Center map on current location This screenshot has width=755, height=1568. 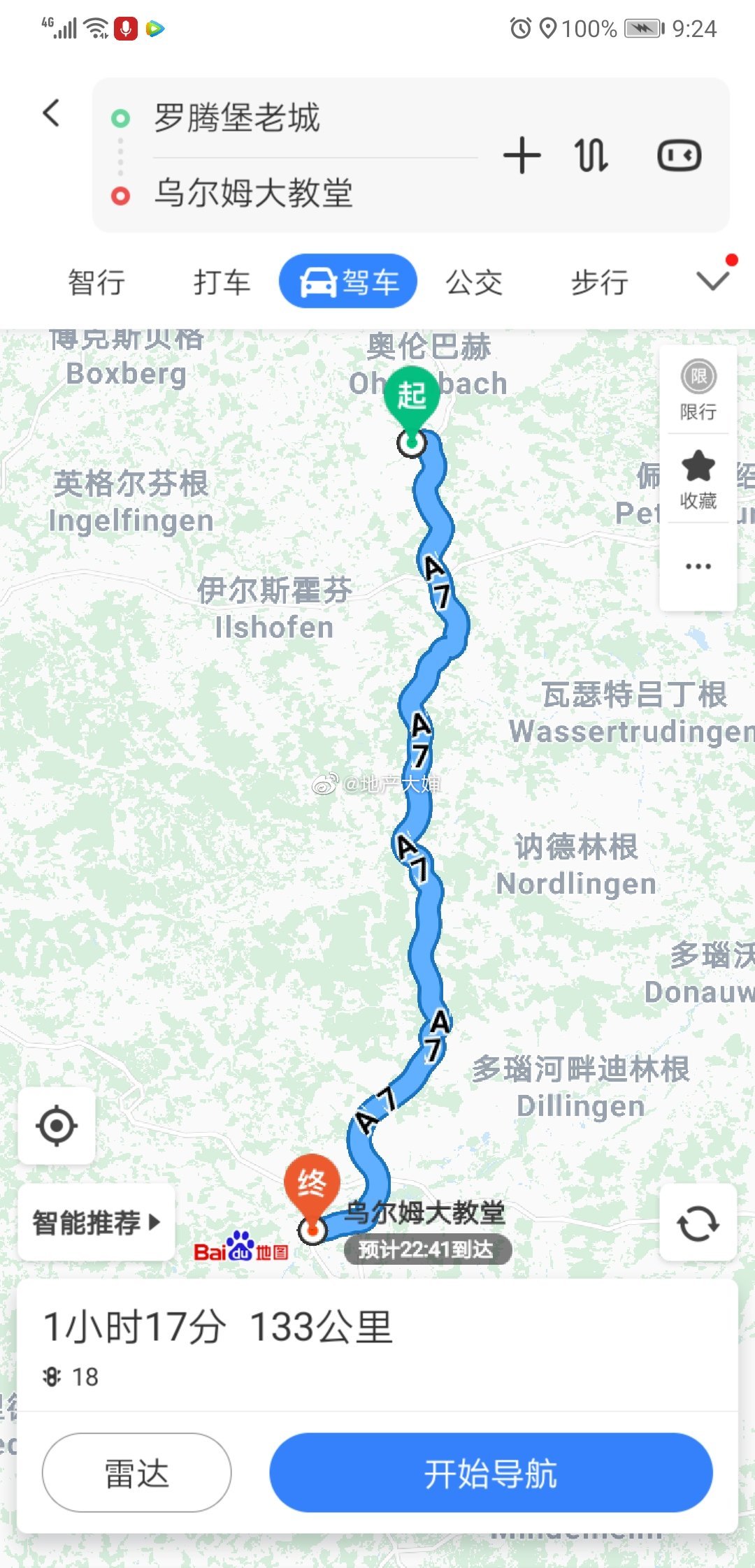point(56,1125)
